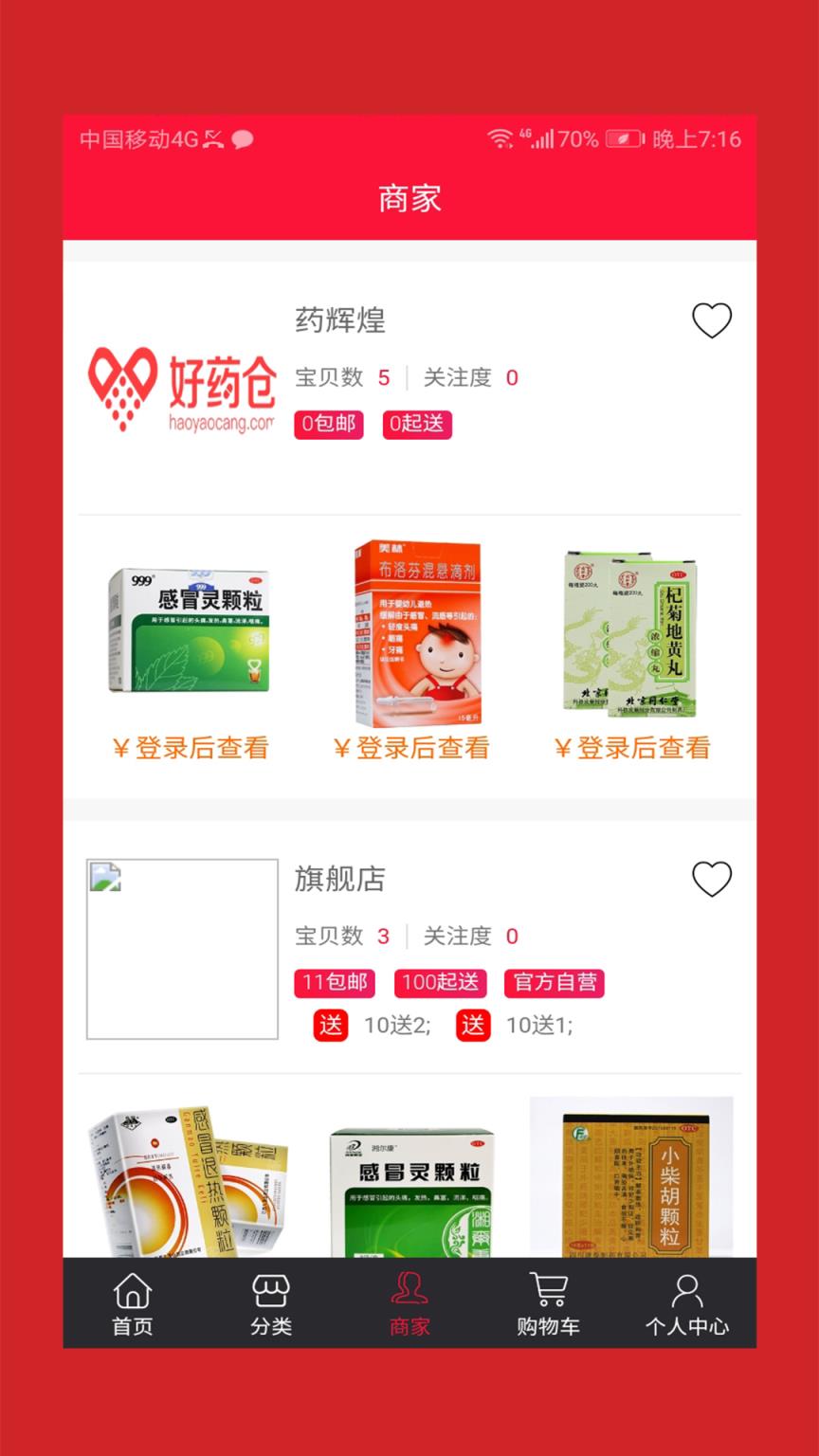Expand the 送 10送1 promotion badge
The image size is (819, 1456).
coord(473,1026)
